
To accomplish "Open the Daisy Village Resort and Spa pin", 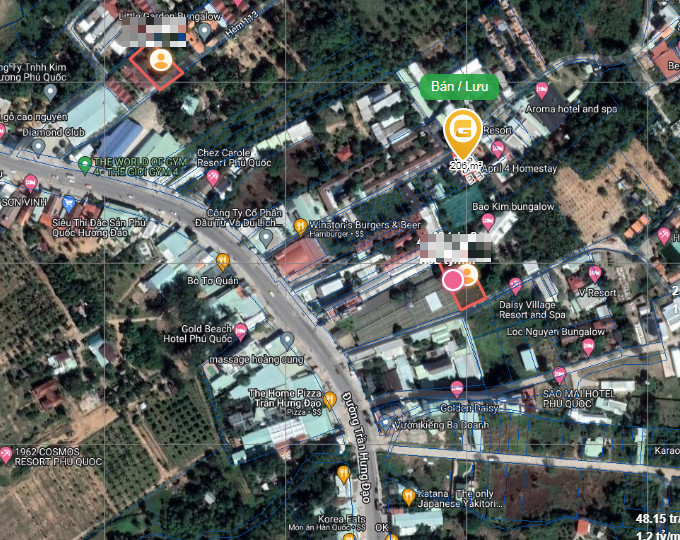I will (516, 286).
